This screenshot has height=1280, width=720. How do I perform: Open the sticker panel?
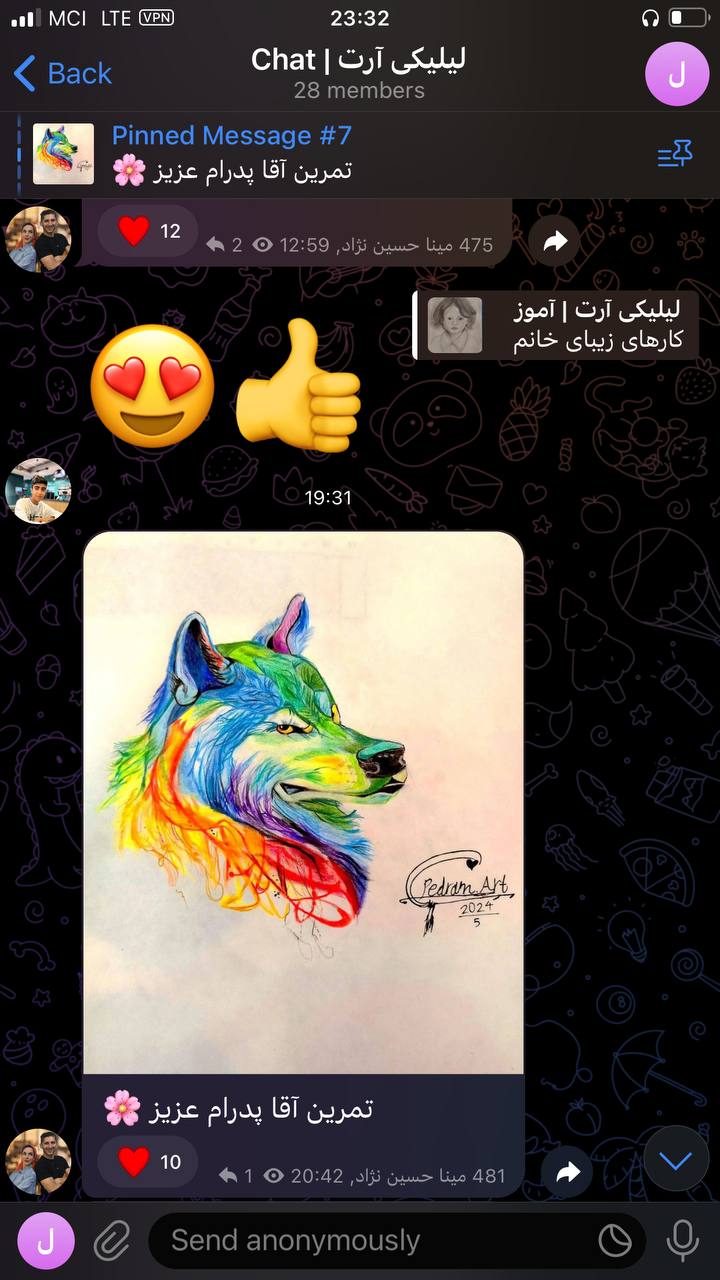[615, 1241]
